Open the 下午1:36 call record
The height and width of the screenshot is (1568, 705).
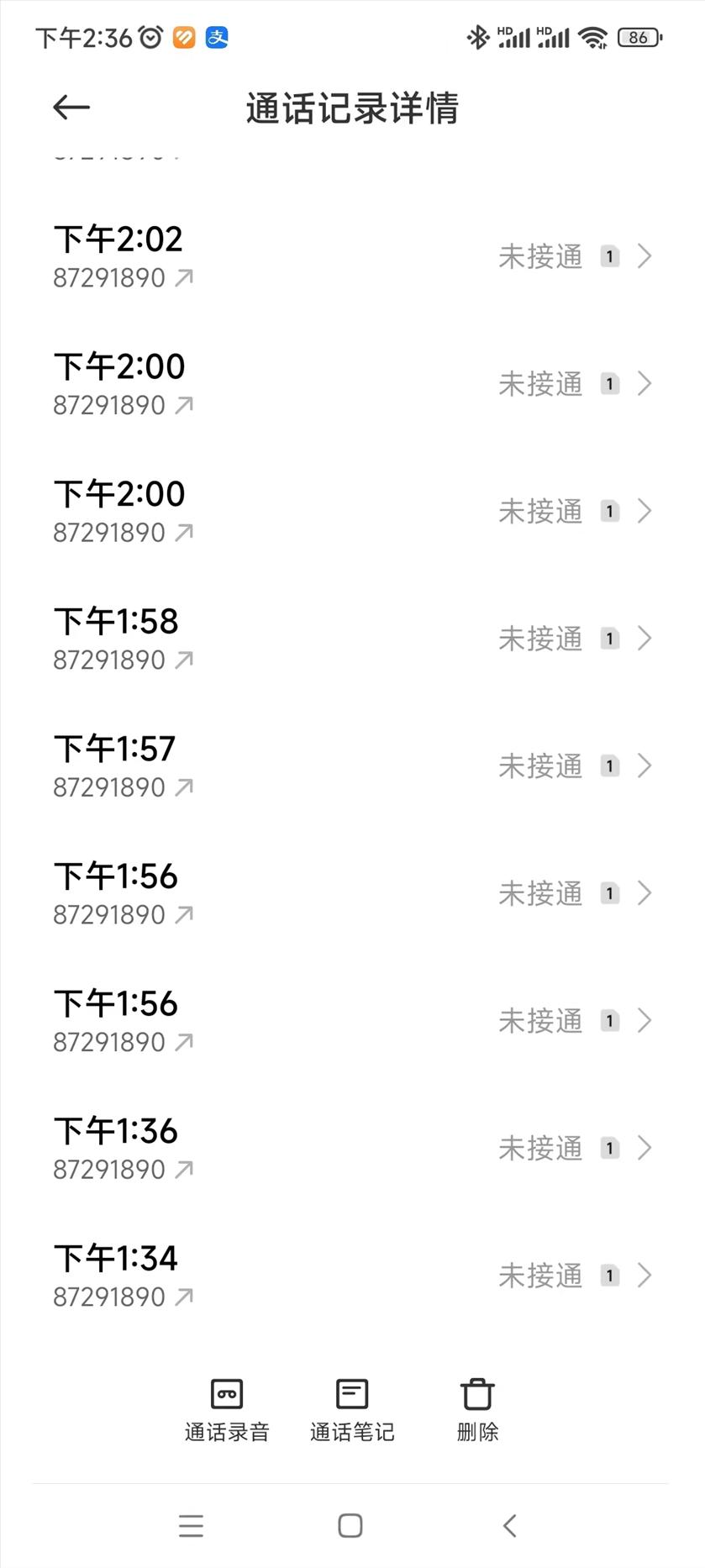click(x=352, y=1149)
